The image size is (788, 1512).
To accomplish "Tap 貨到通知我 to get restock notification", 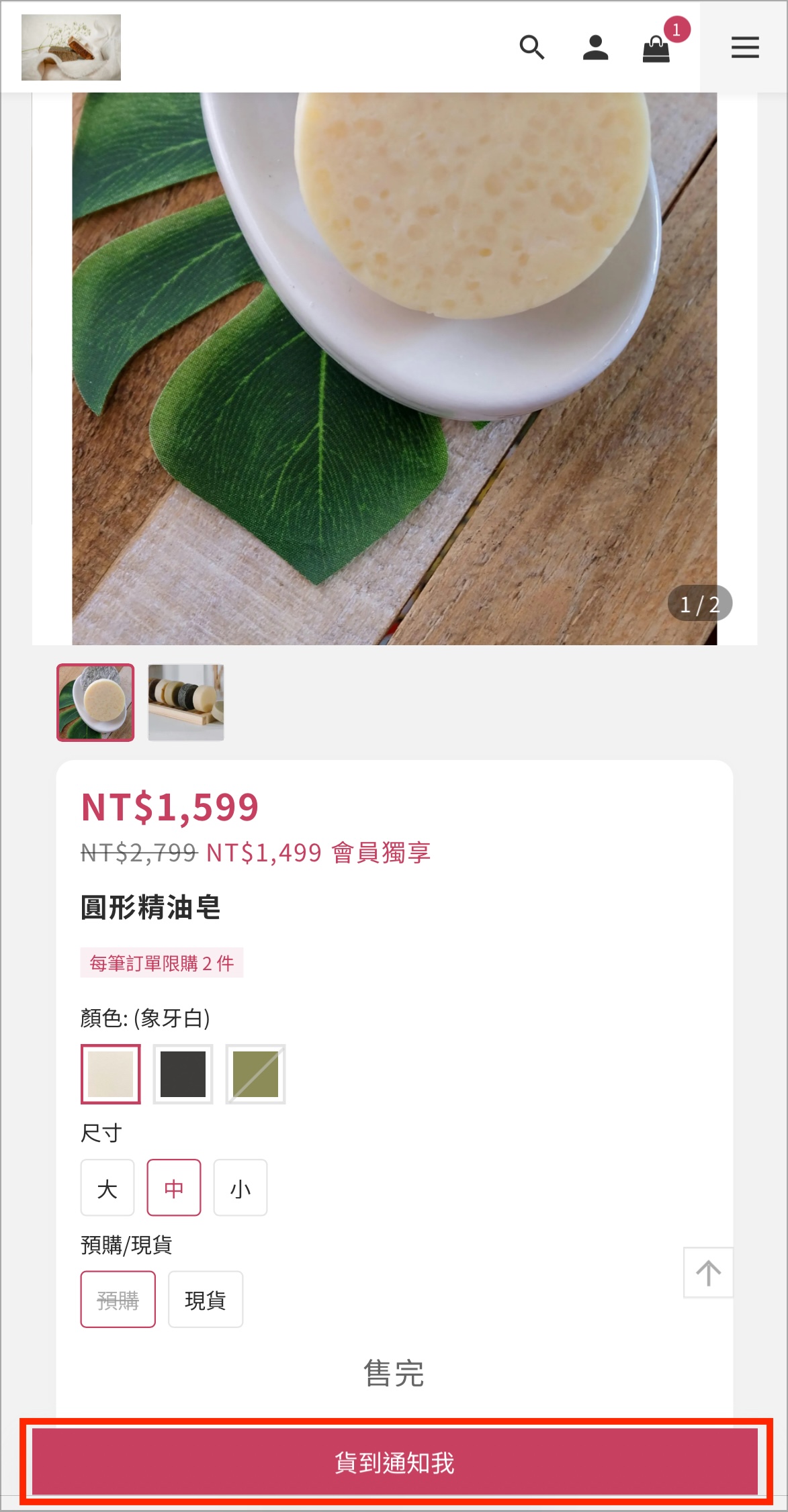I will pos(395,1462).
